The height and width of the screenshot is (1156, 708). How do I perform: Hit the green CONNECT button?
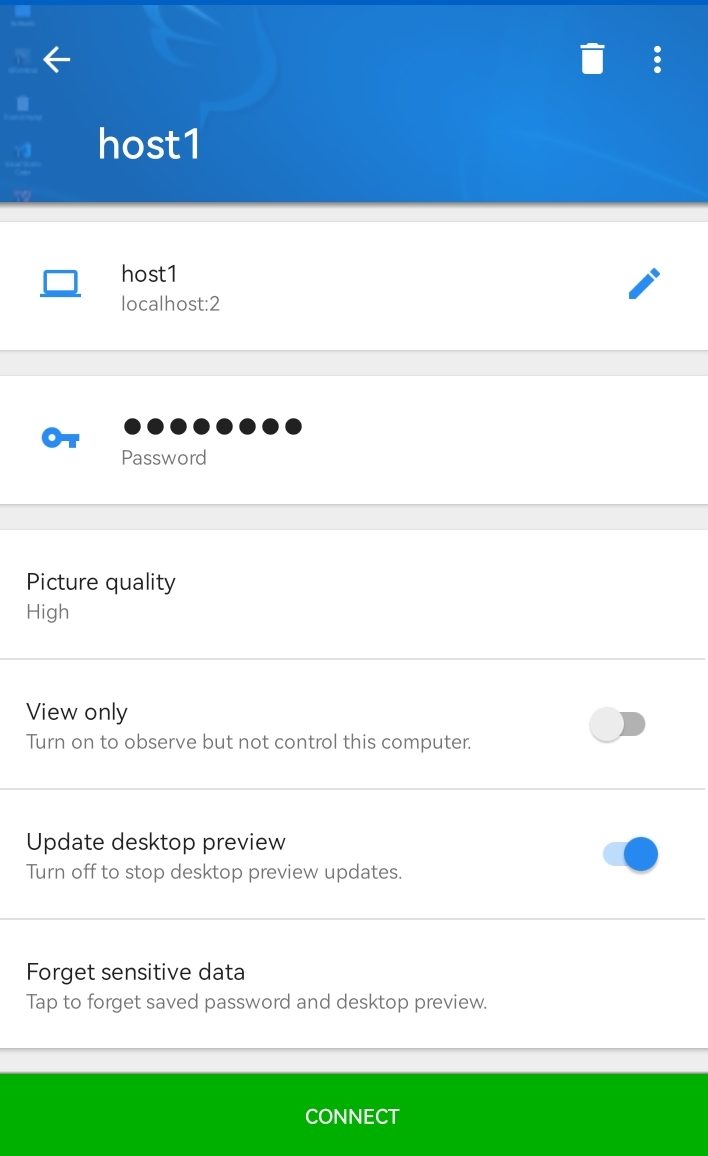click(x=354, y=1115)
